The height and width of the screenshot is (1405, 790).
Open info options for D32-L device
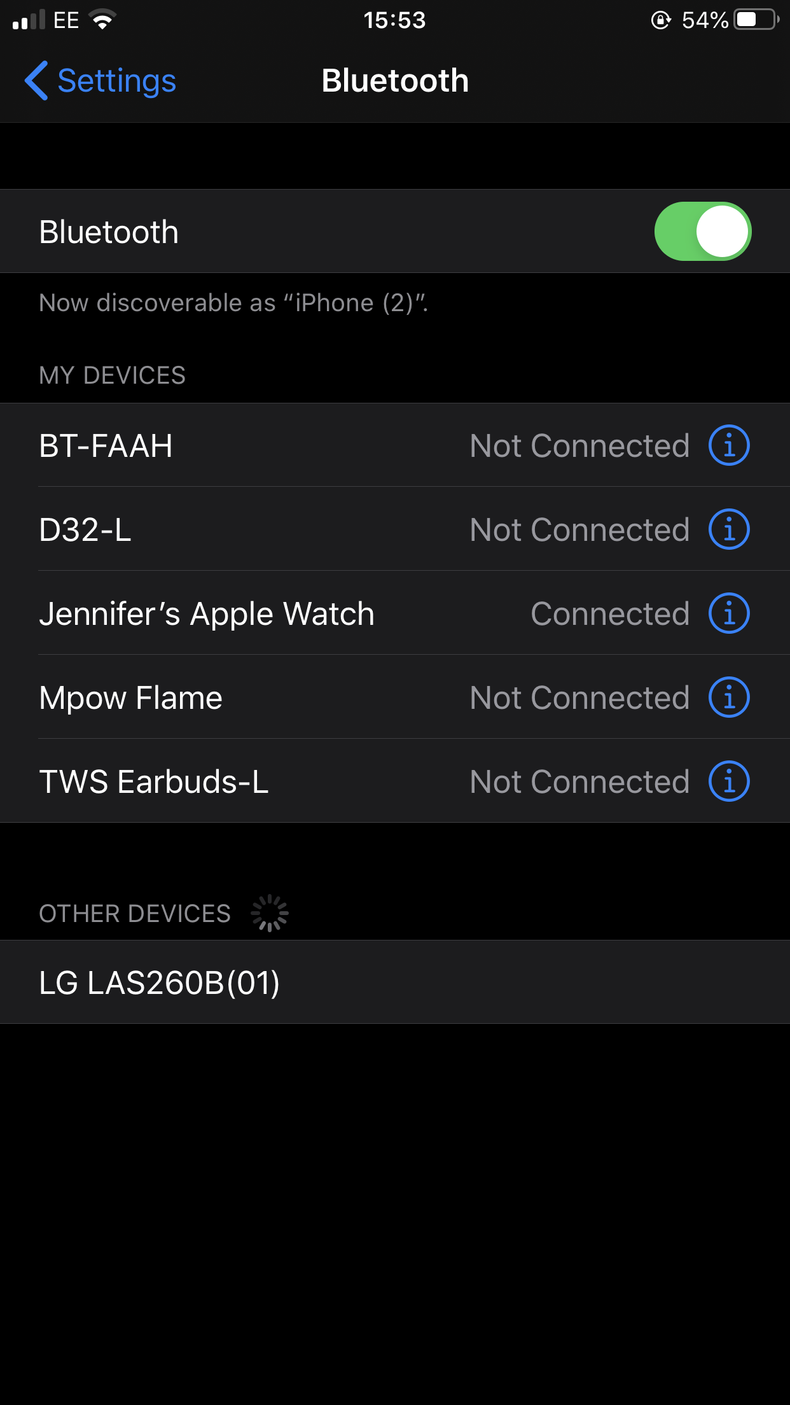(729, 529)
